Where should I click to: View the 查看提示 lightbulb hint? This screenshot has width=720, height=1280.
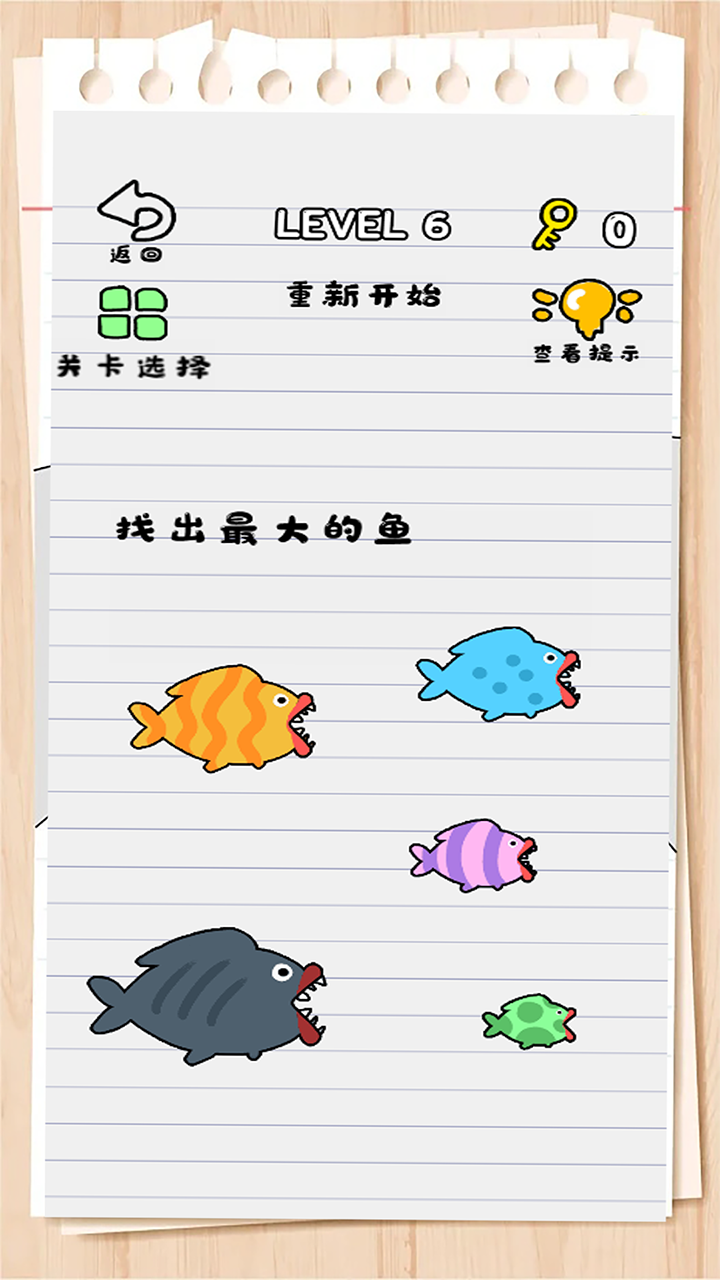pyautogui.click(x=586, y=309)
